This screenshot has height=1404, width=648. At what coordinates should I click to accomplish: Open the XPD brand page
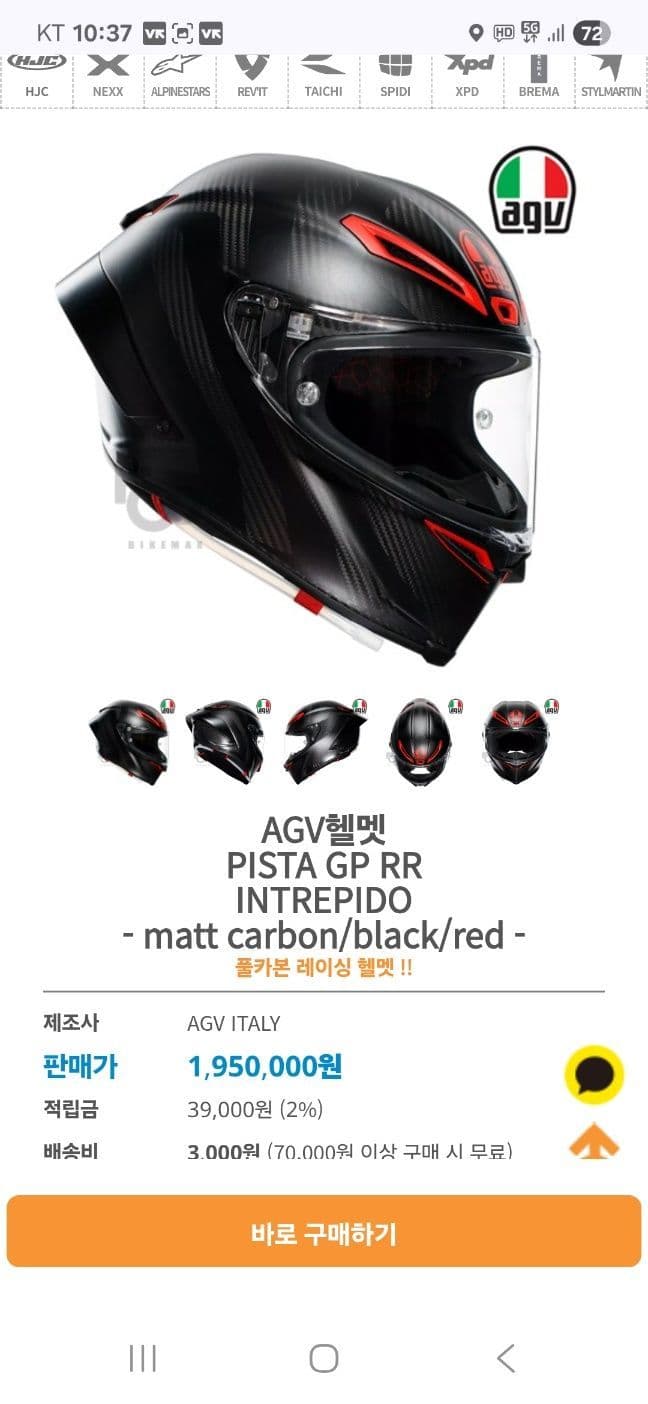point(467,78)
